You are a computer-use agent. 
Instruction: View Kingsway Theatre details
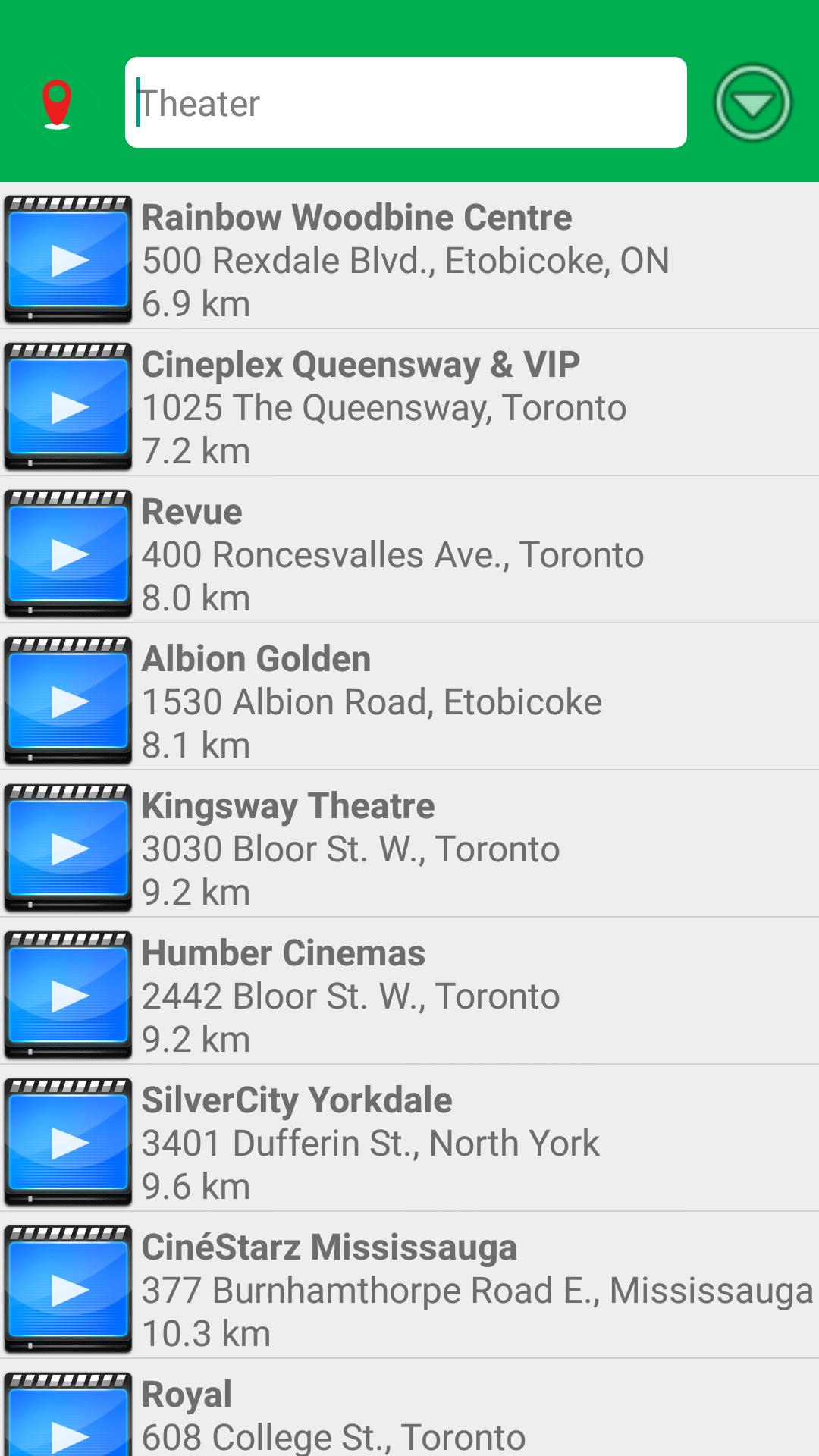click(409, 848)
